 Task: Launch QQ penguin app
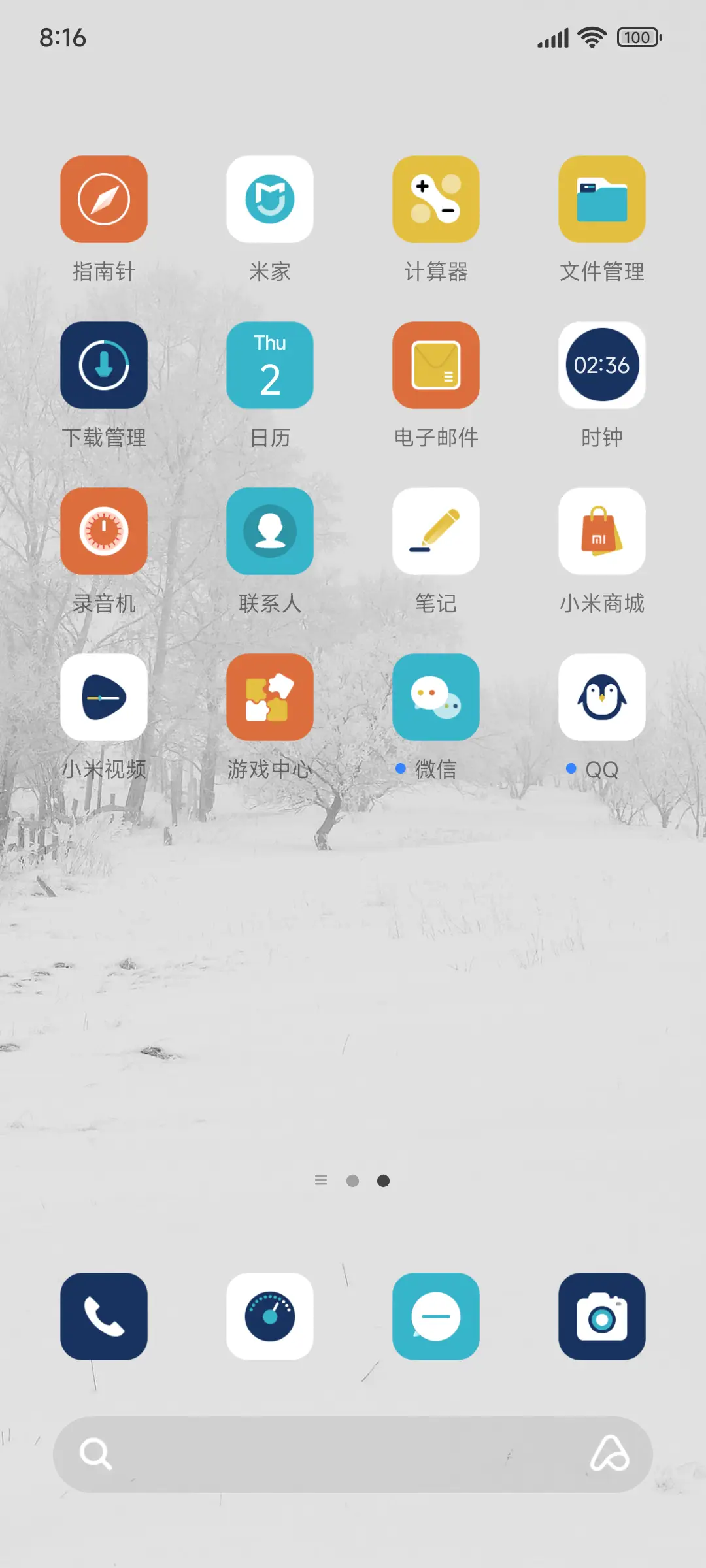[602, 696]
